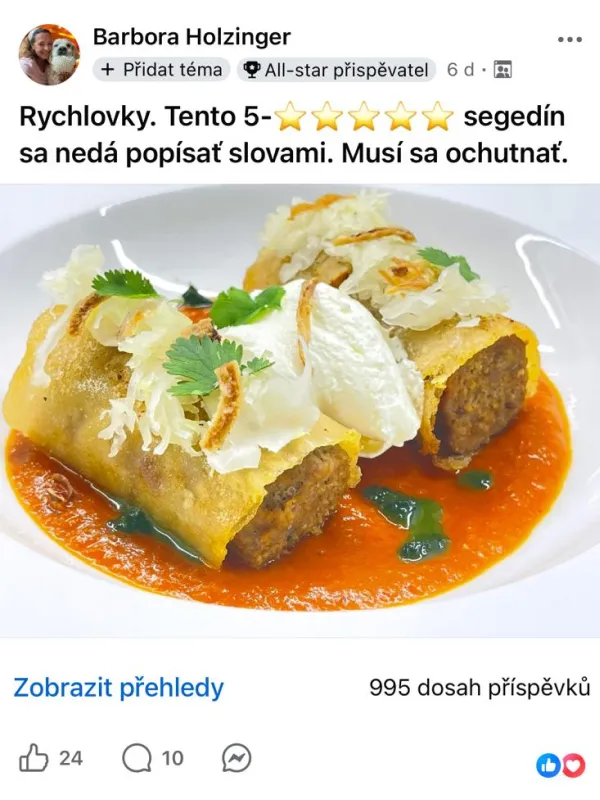Open Barbora Holzinger's profile name link
600x800 pixels.
pyautogui.click(x=191, y=37)
